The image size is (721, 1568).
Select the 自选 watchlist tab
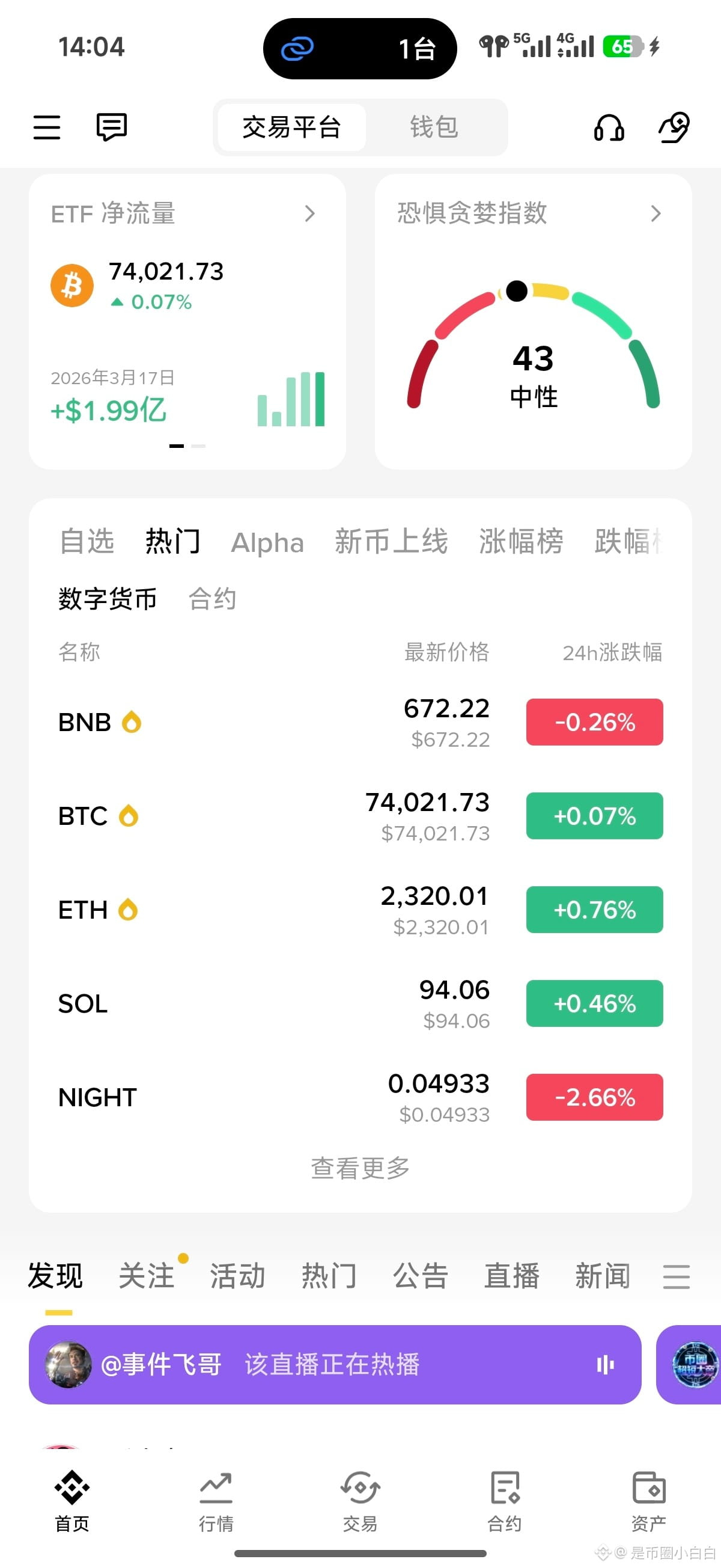87,541
